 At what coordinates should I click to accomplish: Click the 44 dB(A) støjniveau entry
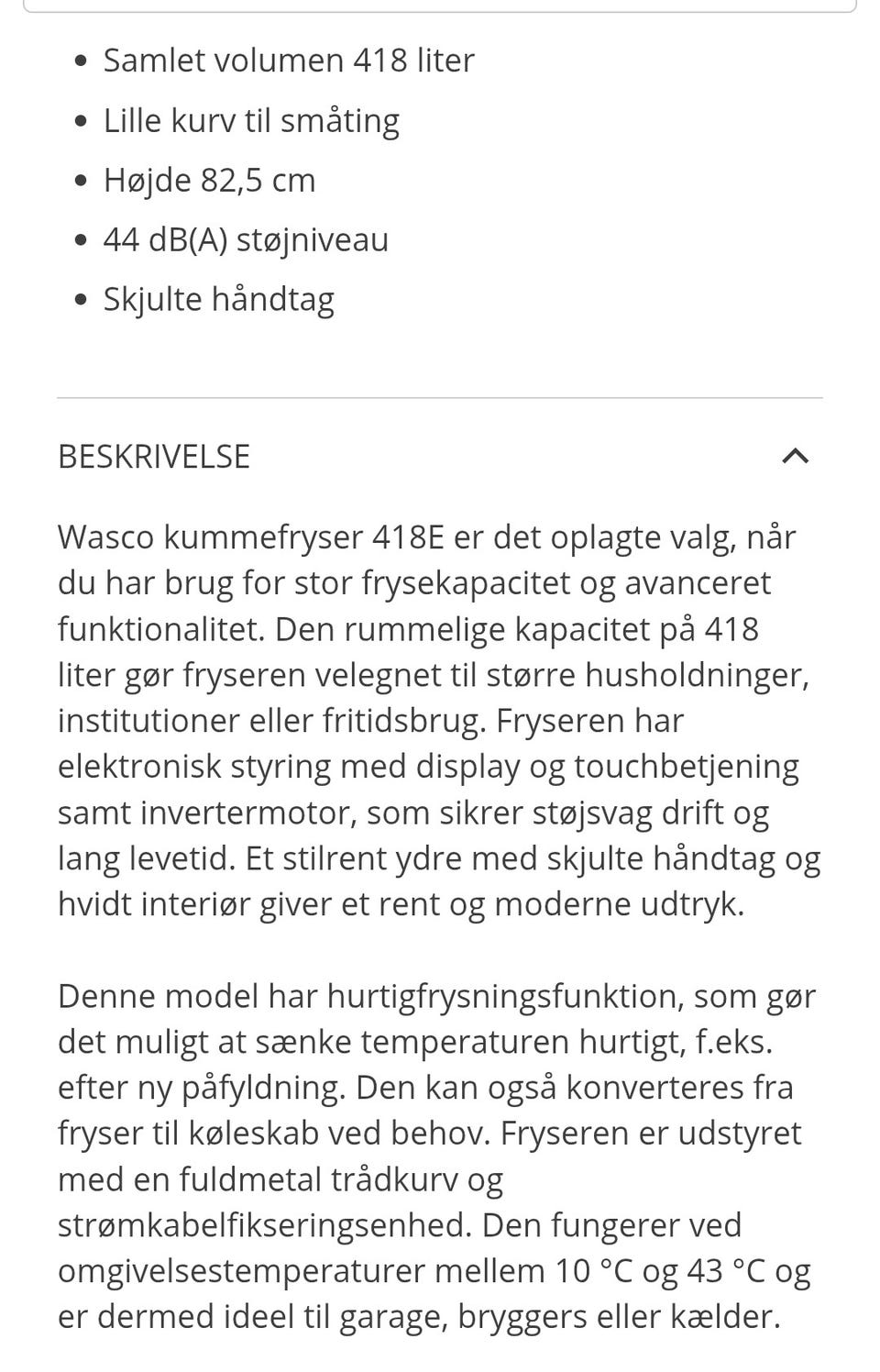point(246,238)
